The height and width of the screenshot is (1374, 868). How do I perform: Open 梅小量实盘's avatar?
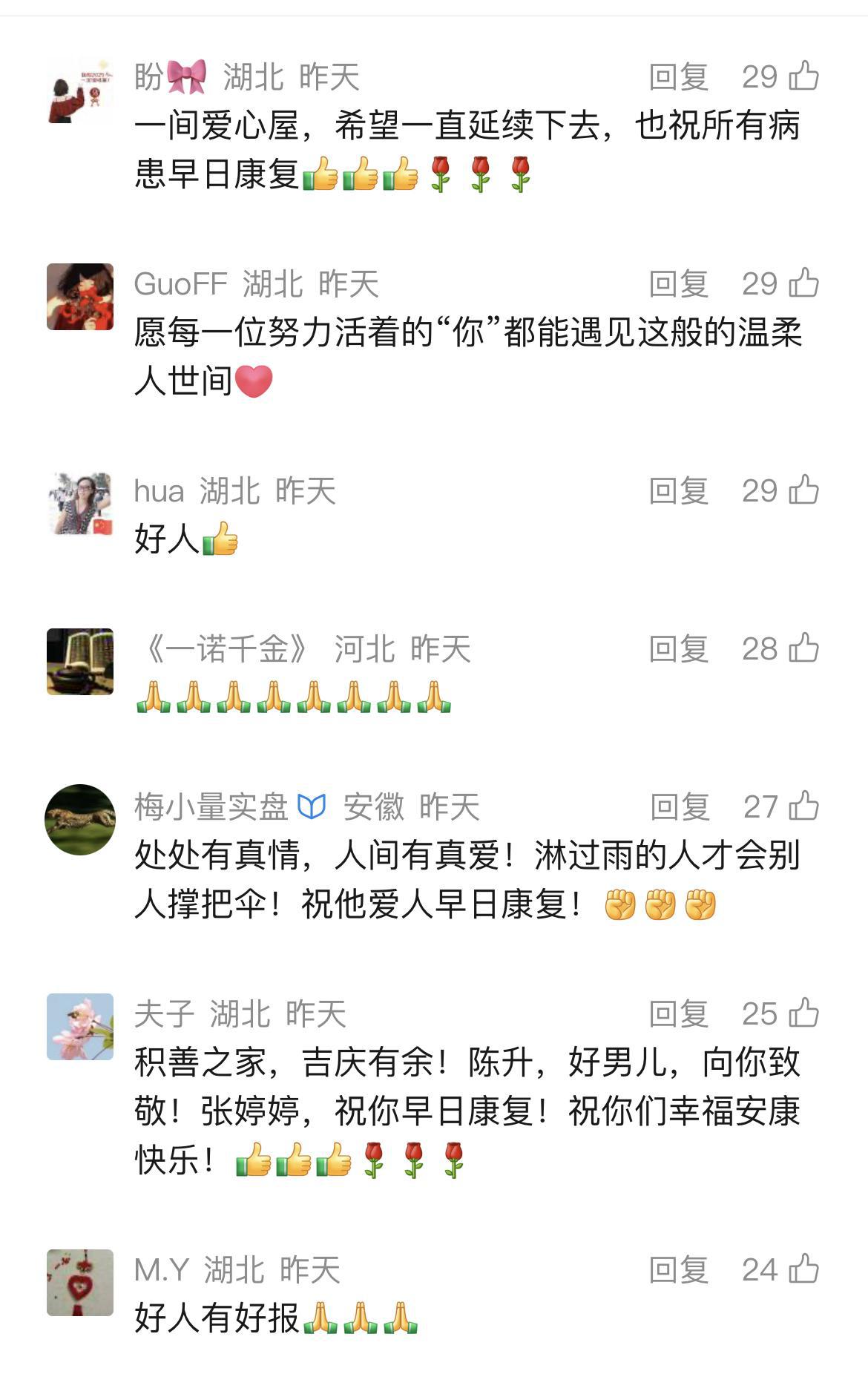click(80, 820)
